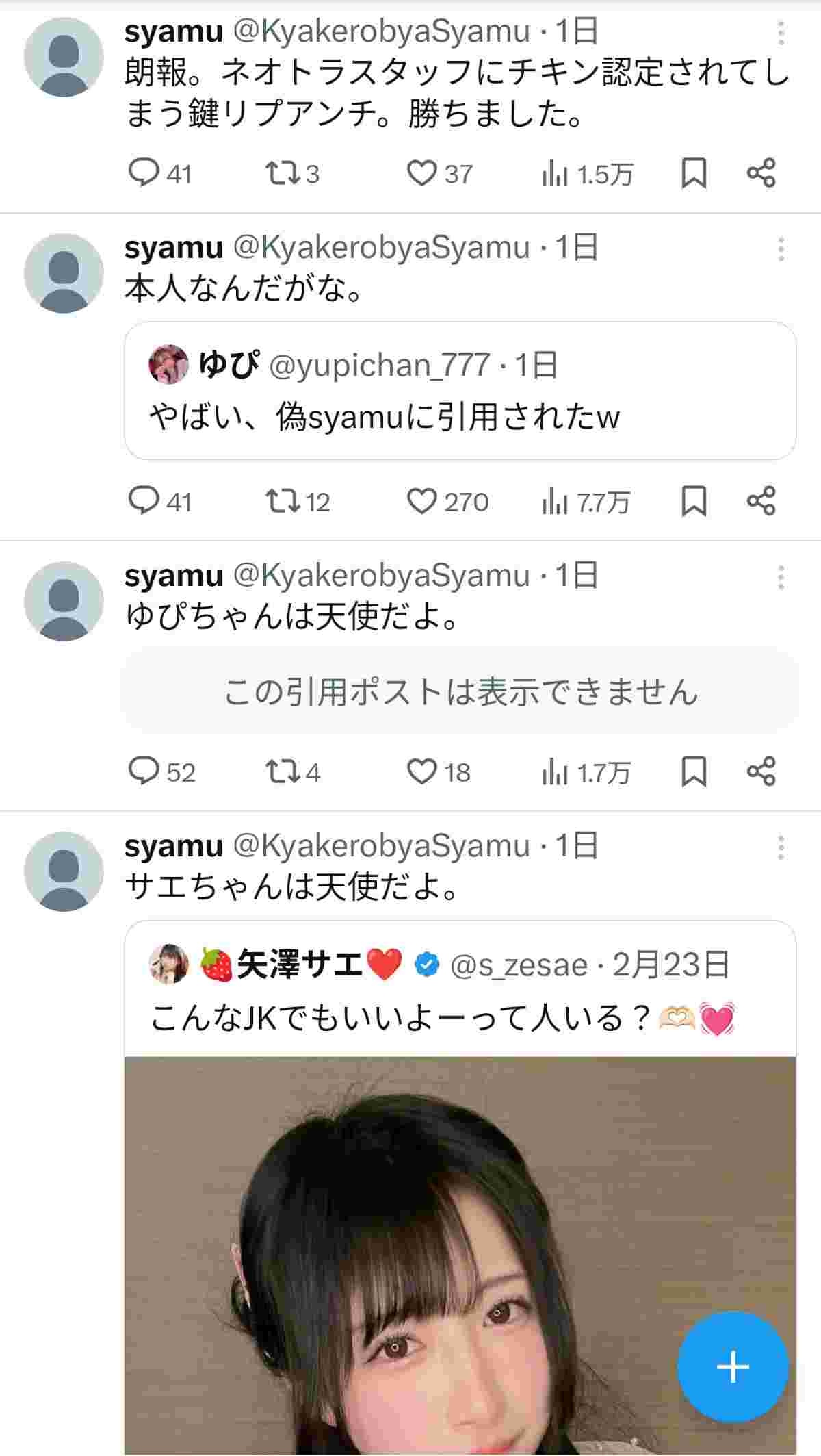The width and height of the screenshot is (821, 1456).
Task: Open overflow menu on 本人なんだがな post
Action: tap(781, 249)
